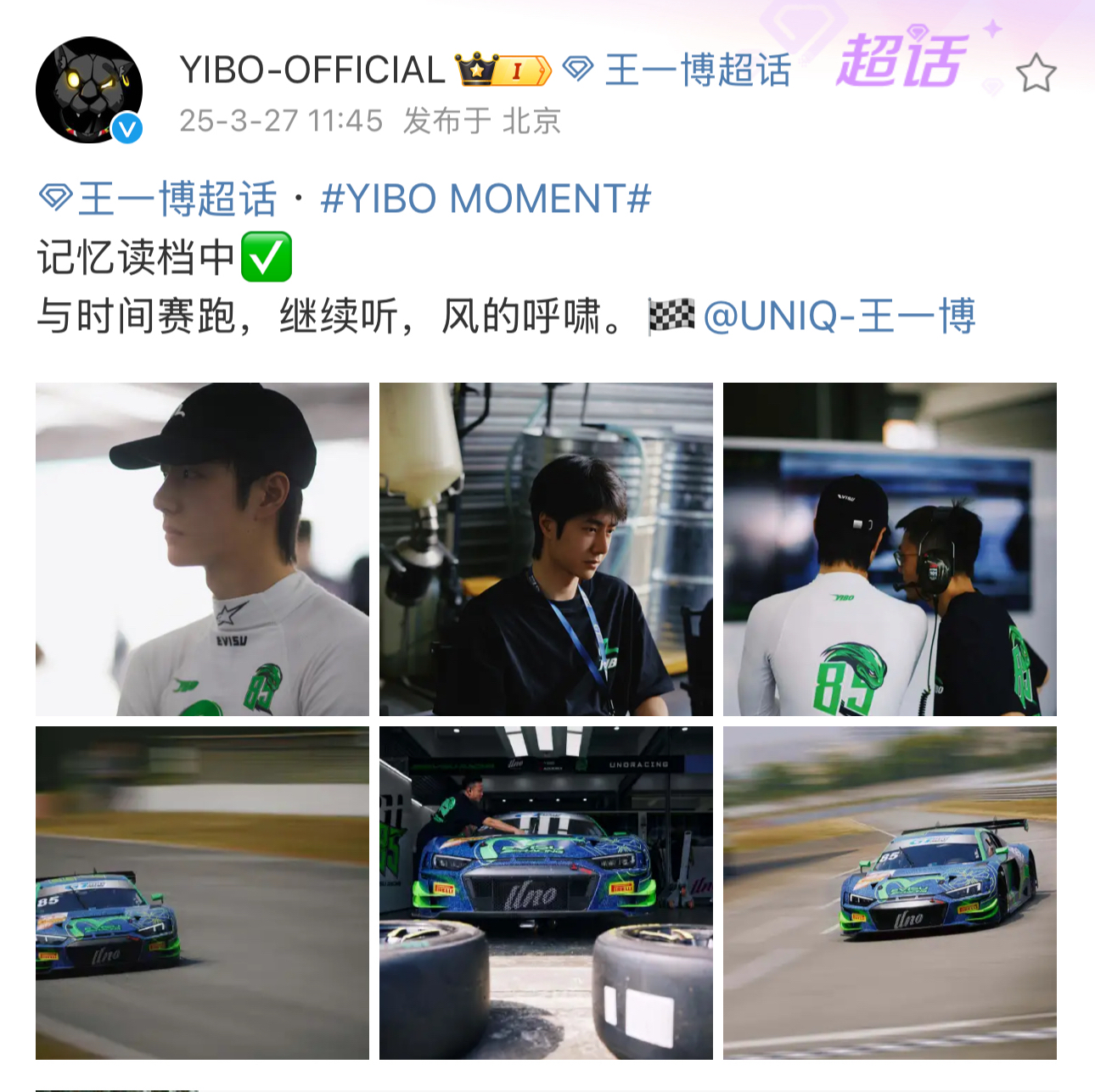
Task: Favorite this post with the star icon
Action: coord(1036,74)
